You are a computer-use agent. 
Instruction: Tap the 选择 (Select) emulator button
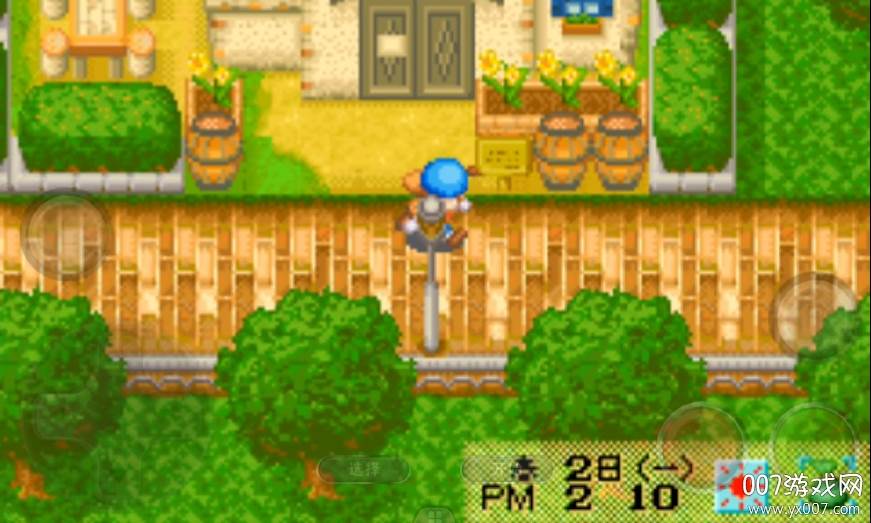tap(363, 469)
